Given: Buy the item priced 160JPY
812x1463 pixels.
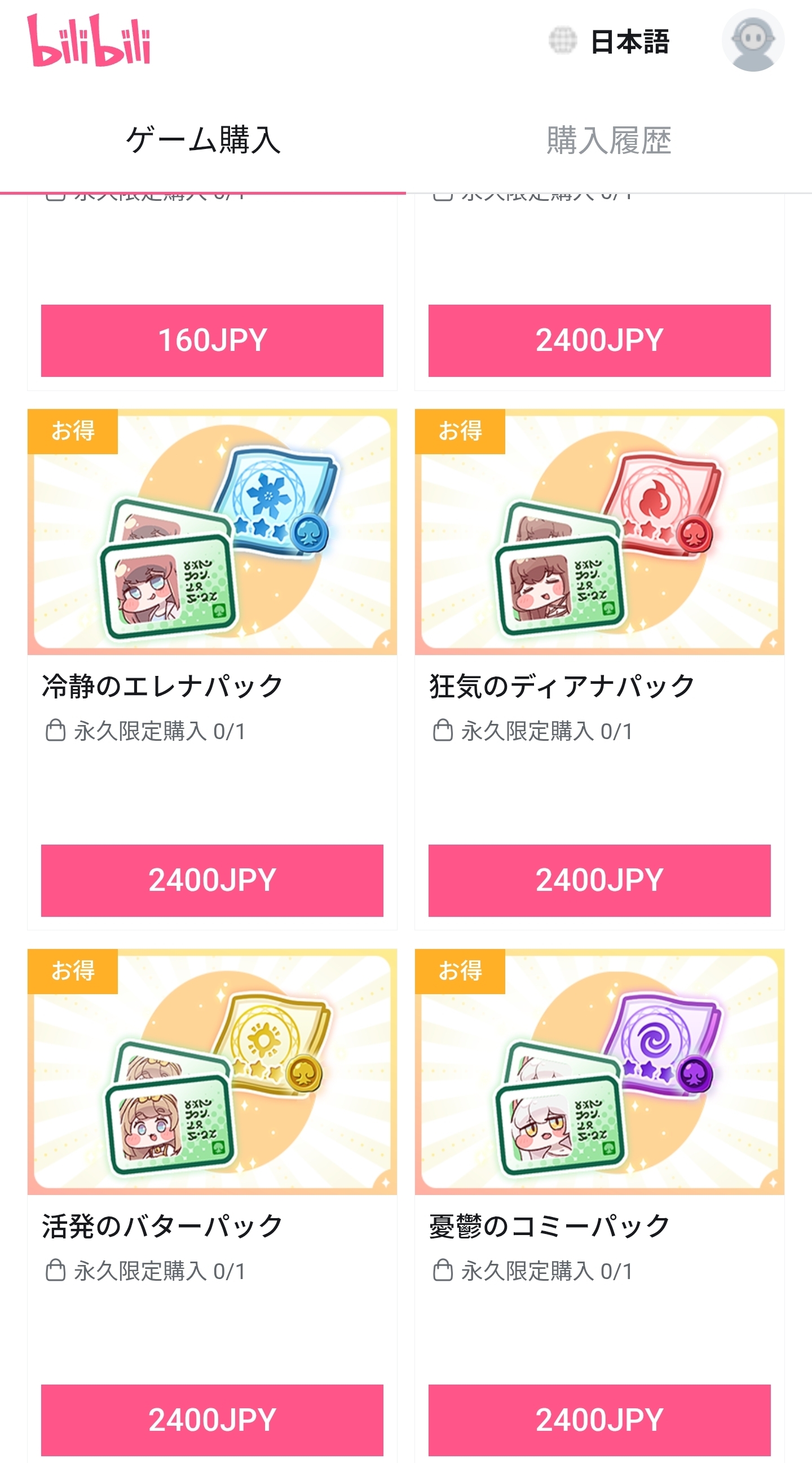Looking at the screenshot, I should (211, 340).
